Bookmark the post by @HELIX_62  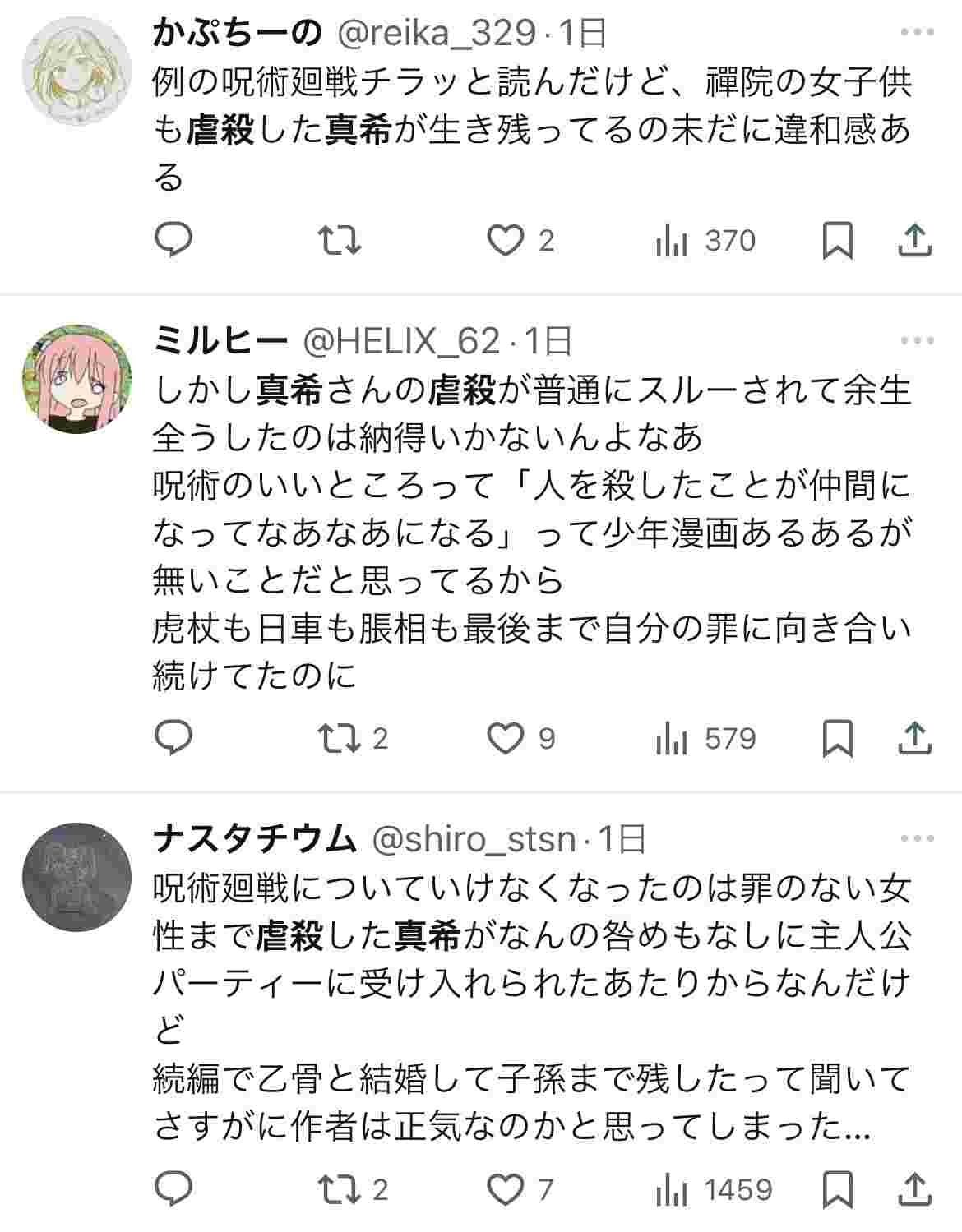tap(838, 739)
